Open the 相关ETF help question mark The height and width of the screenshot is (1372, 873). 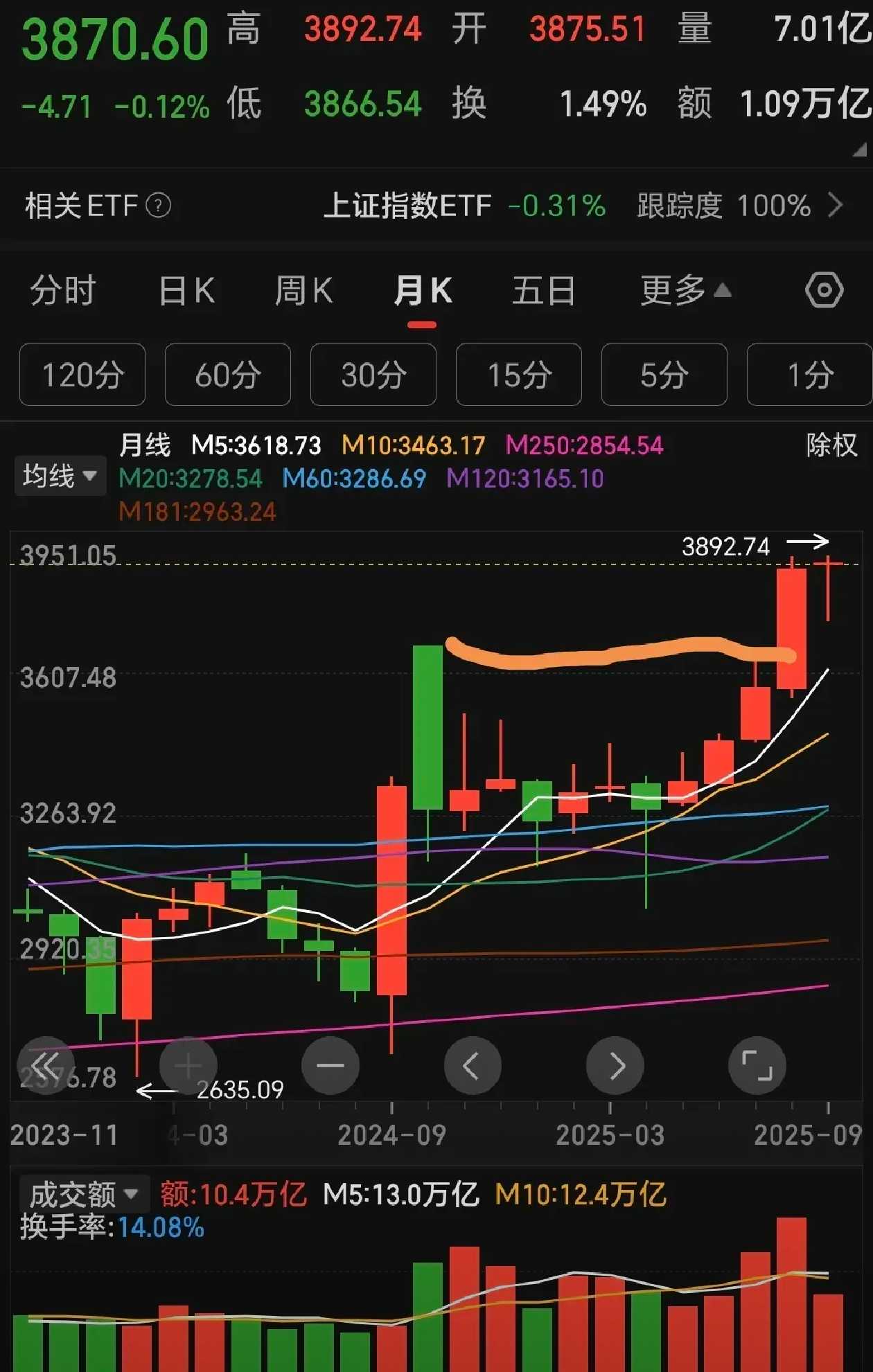coord(158,203)
